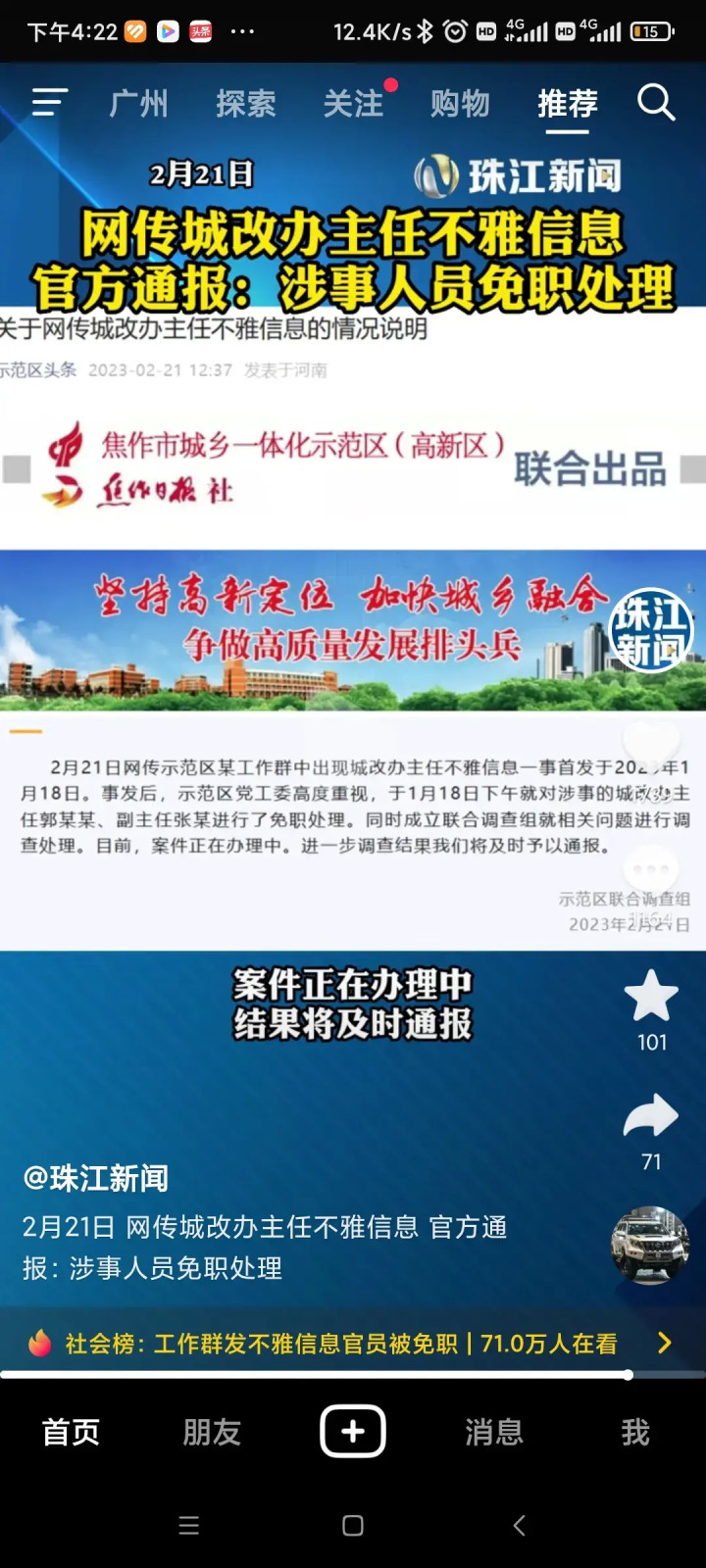Open the 朋友 tab
Screen dimensions: 706x1568
(212, 1433)
